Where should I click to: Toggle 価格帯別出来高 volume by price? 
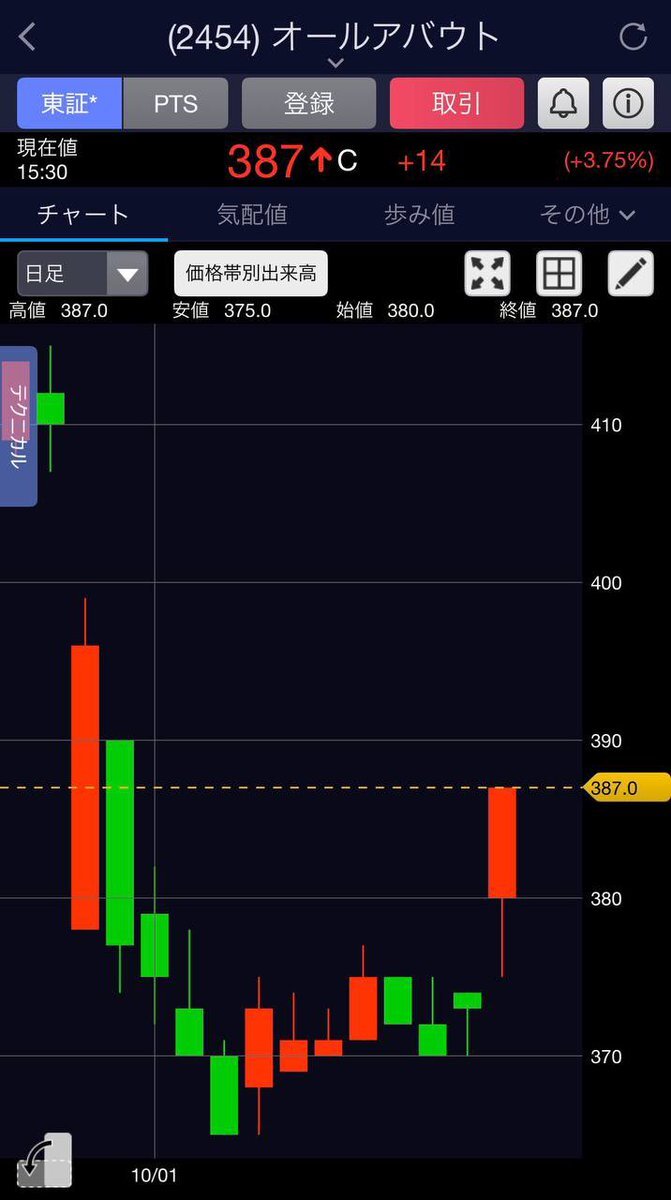(x=251, y=273)
